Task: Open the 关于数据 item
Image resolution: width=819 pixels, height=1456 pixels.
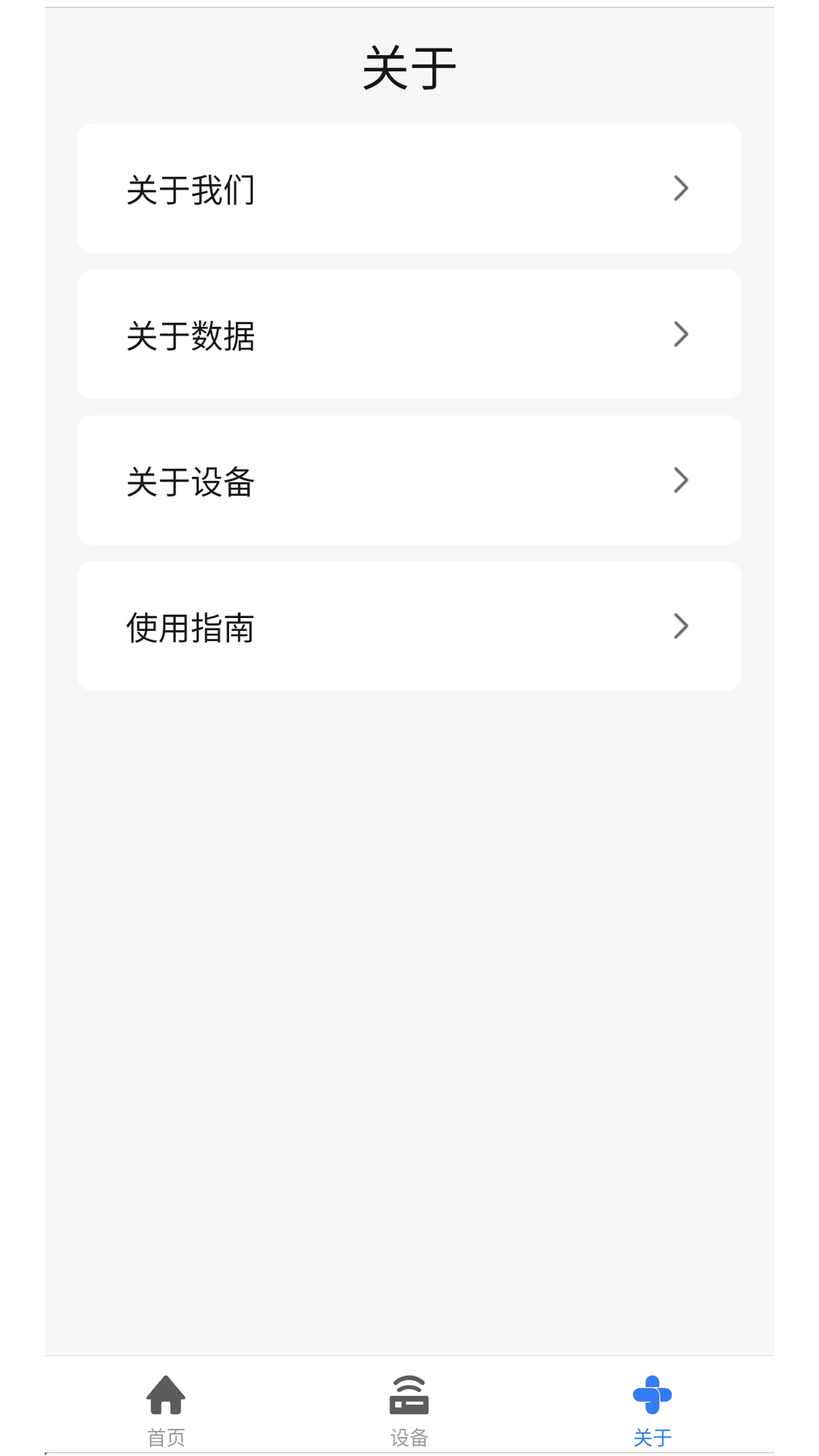Action: pyautogui.click(x=409, y=334)
